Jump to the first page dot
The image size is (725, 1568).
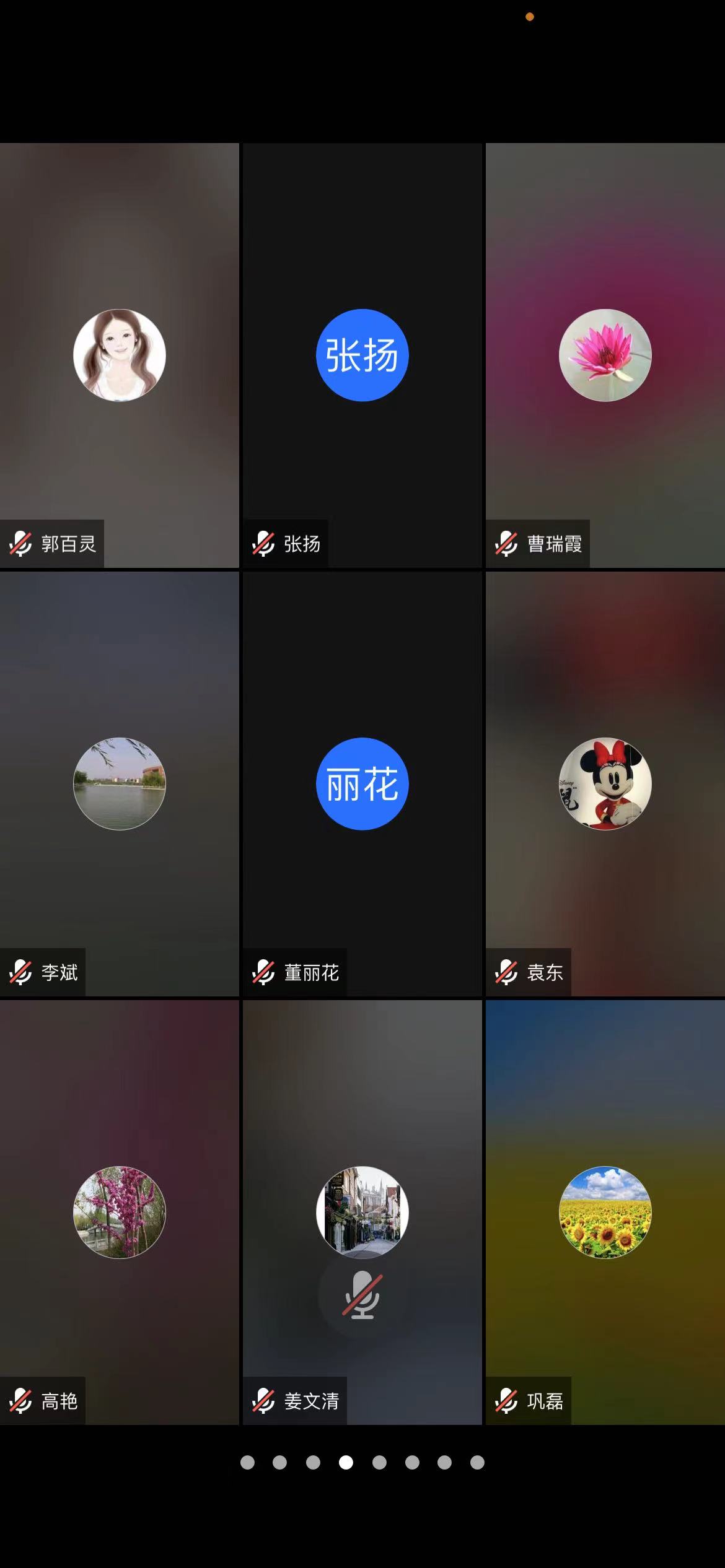pos(247,1462)
